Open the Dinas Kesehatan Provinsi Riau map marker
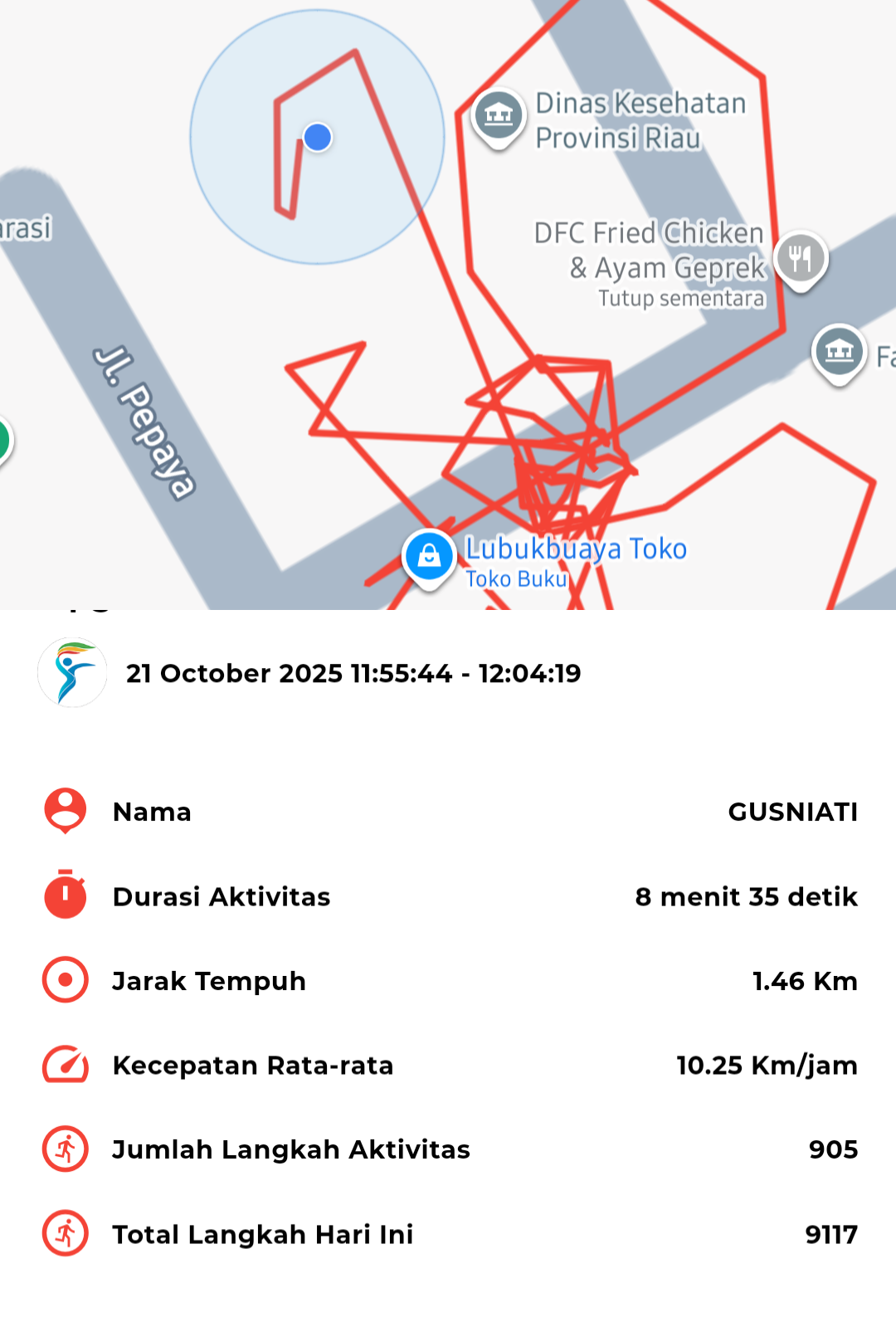896x1327 pixels. [x=499, y=115]
